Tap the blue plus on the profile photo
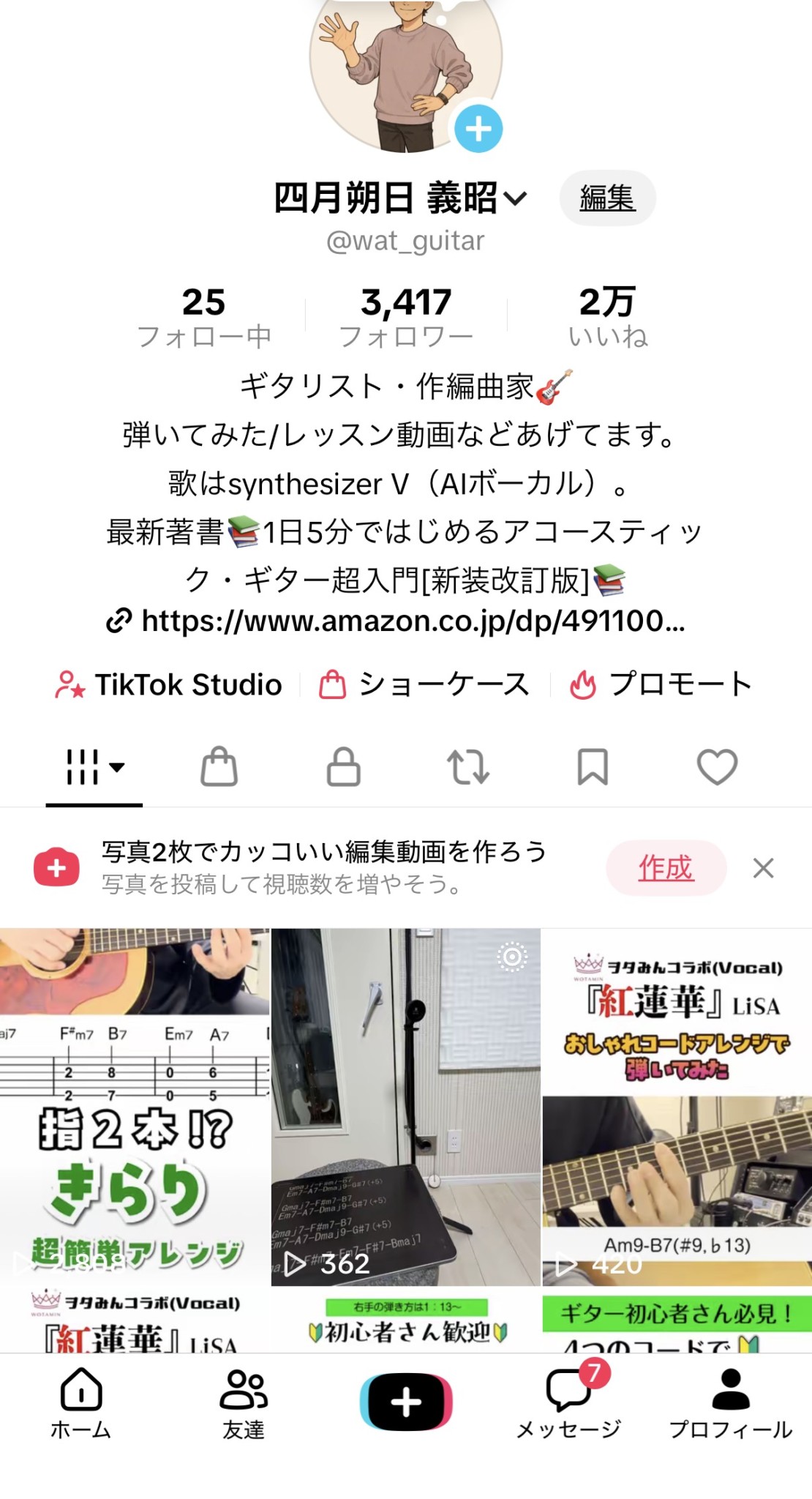Viewport: 812px width, 1499px height. coord(478,129)
